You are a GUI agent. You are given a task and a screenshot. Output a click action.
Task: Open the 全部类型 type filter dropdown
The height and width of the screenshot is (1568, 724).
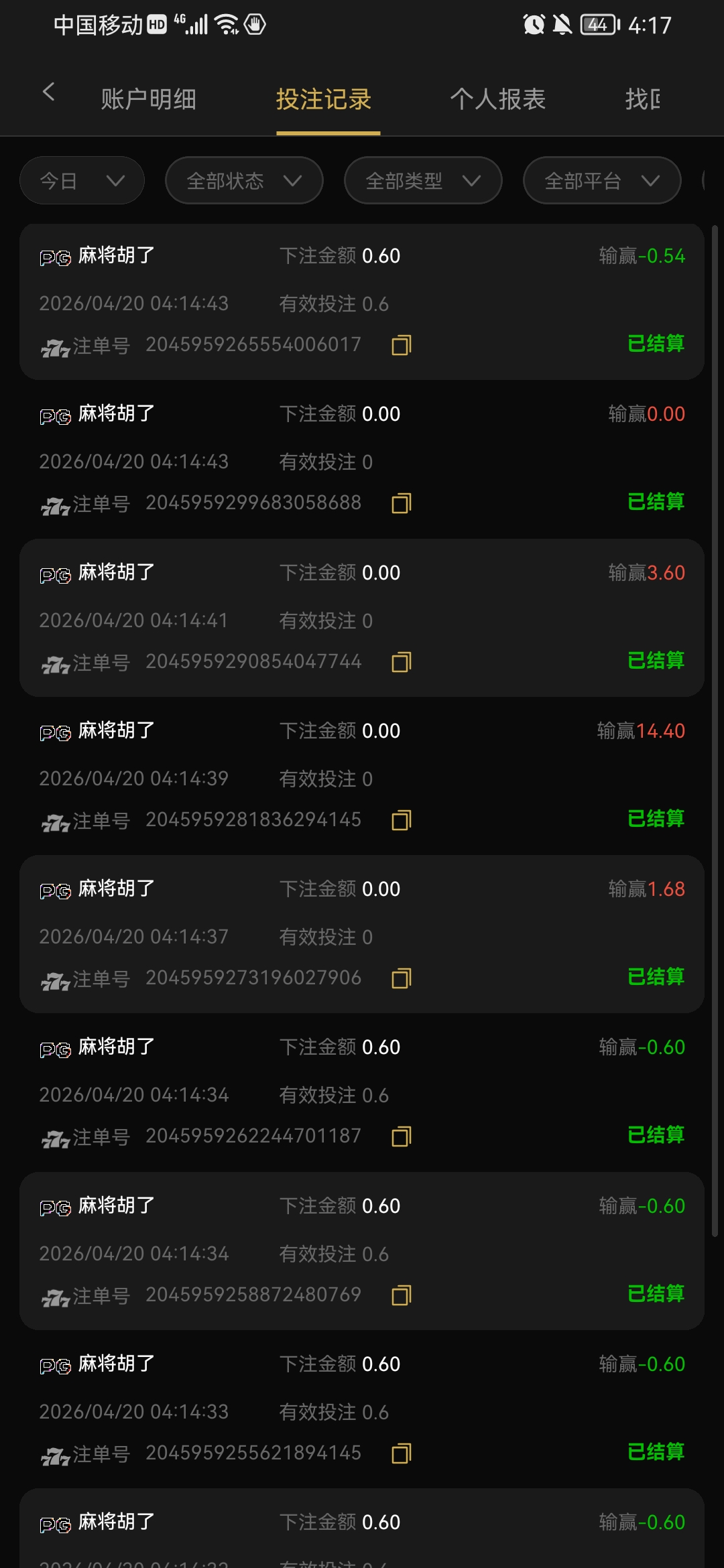[422, 180]
